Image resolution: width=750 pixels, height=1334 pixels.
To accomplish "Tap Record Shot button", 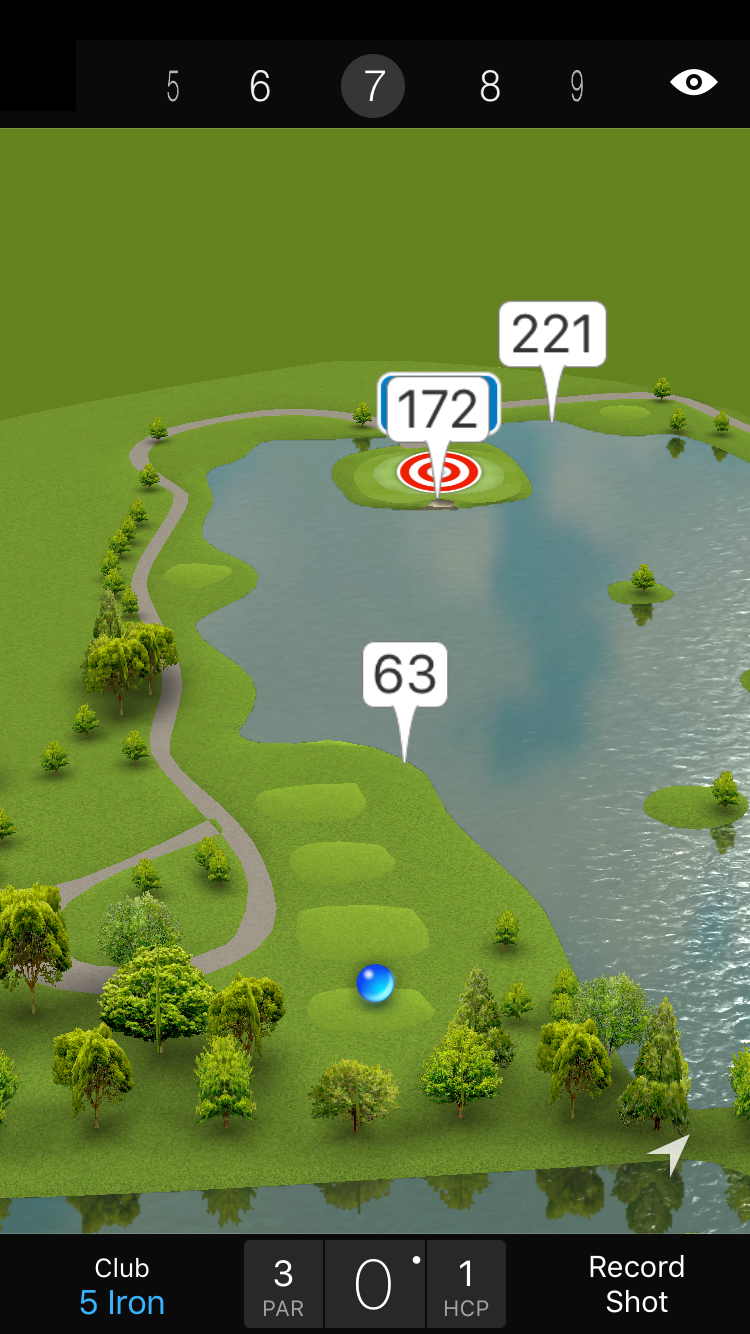I will (x=636, y=1284).
